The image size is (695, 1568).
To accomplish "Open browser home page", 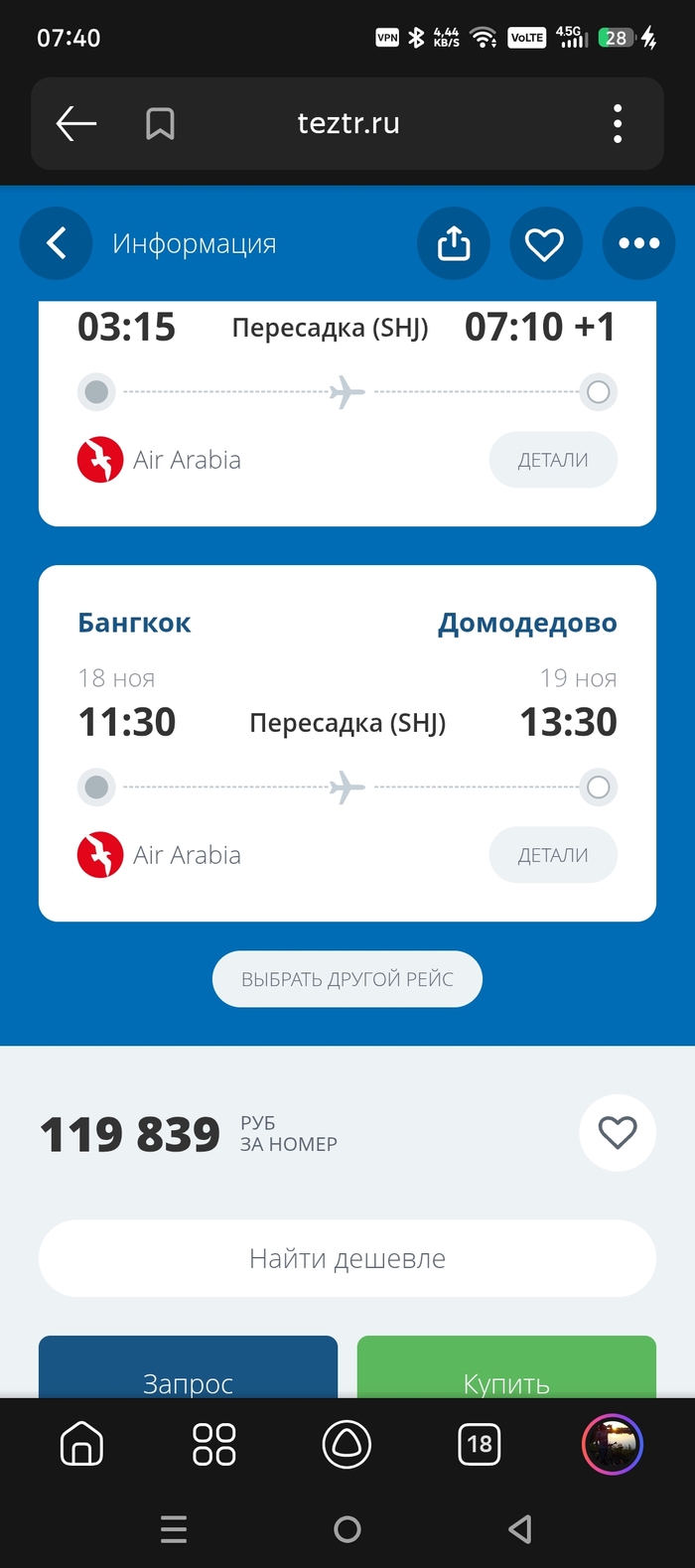I will click(81, 1444).
